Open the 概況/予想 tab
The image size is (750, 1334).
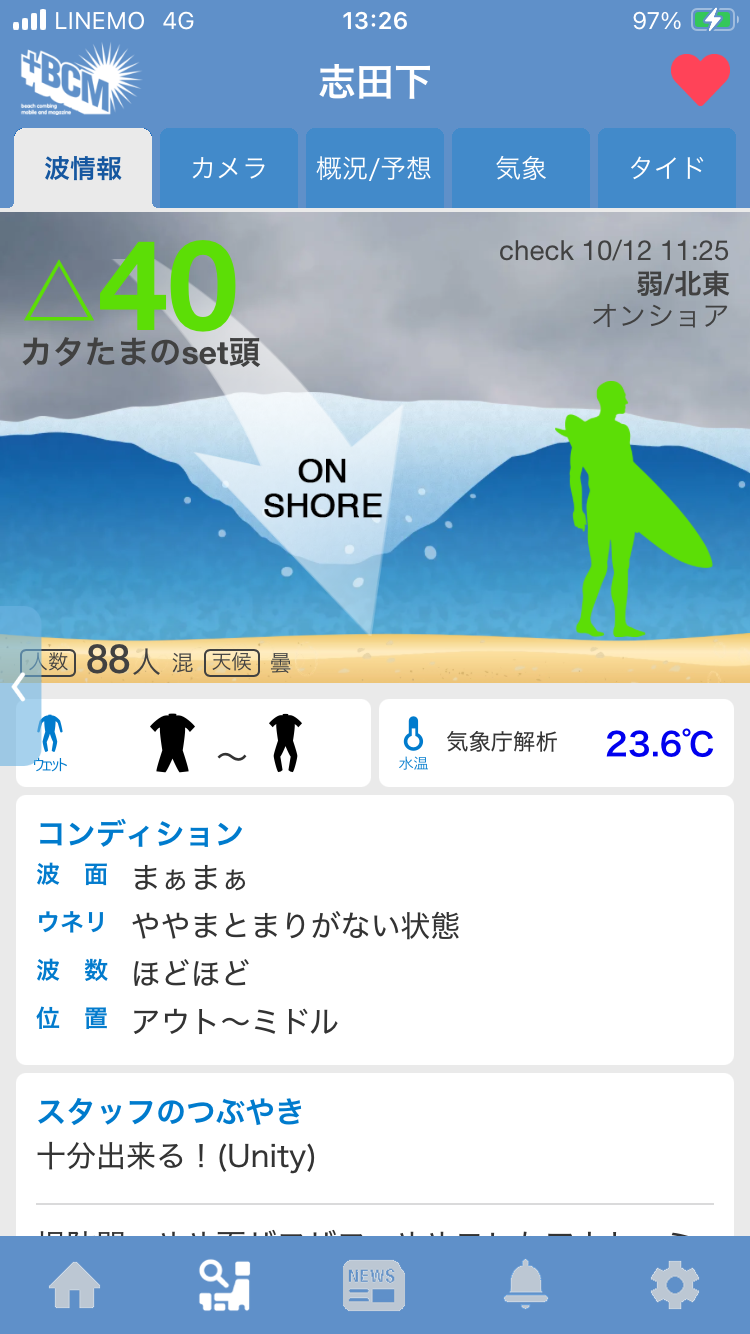[x=374, y=168]
